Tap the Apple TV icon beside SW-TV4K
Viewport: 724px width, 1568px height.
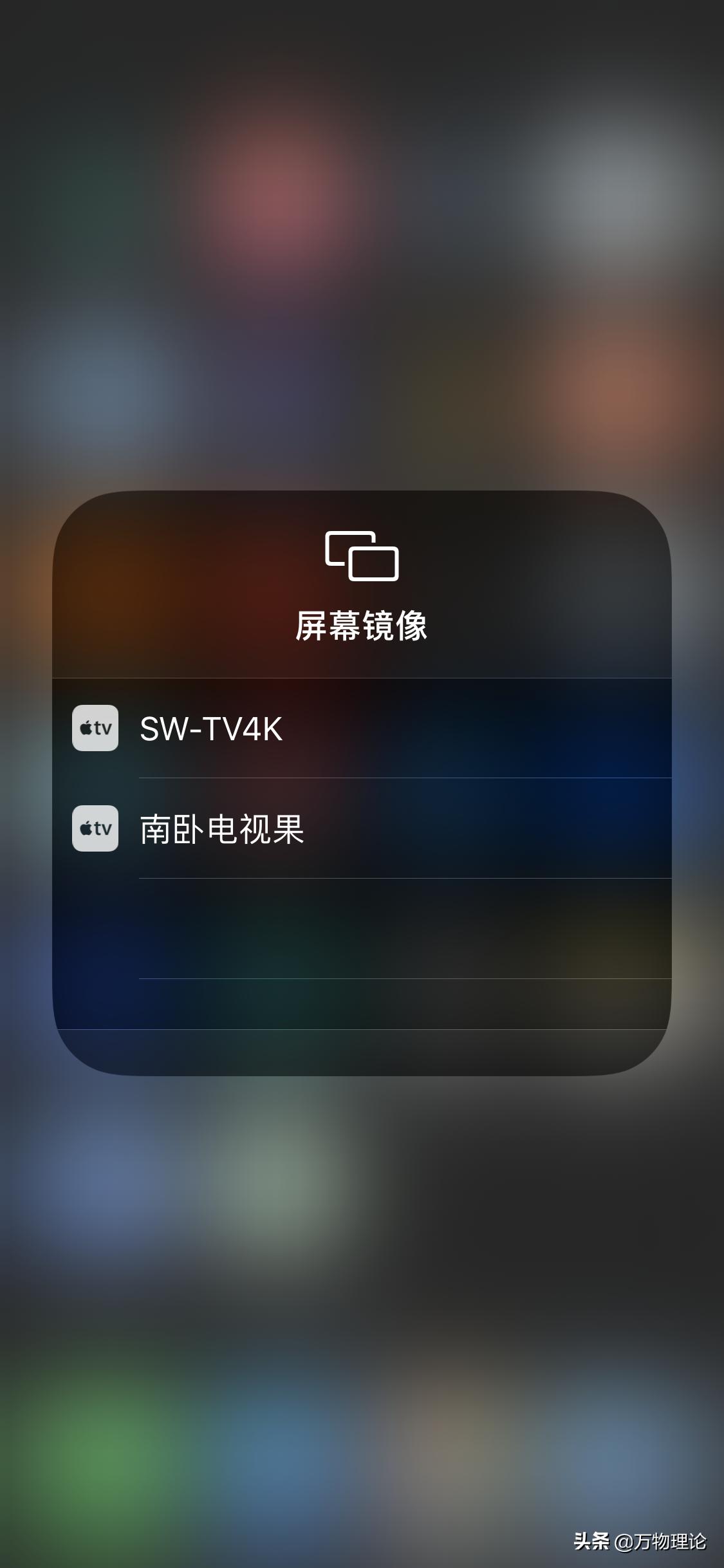point(95,727)
